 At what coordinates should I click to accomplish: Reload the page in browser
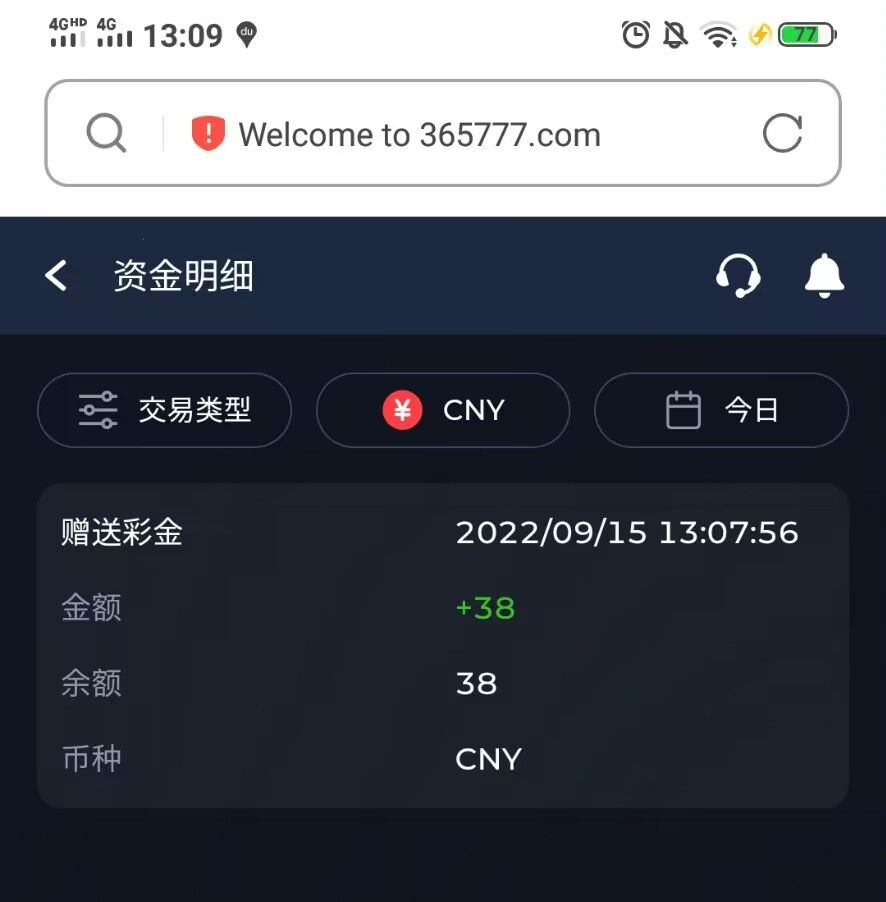coord(782,133)
